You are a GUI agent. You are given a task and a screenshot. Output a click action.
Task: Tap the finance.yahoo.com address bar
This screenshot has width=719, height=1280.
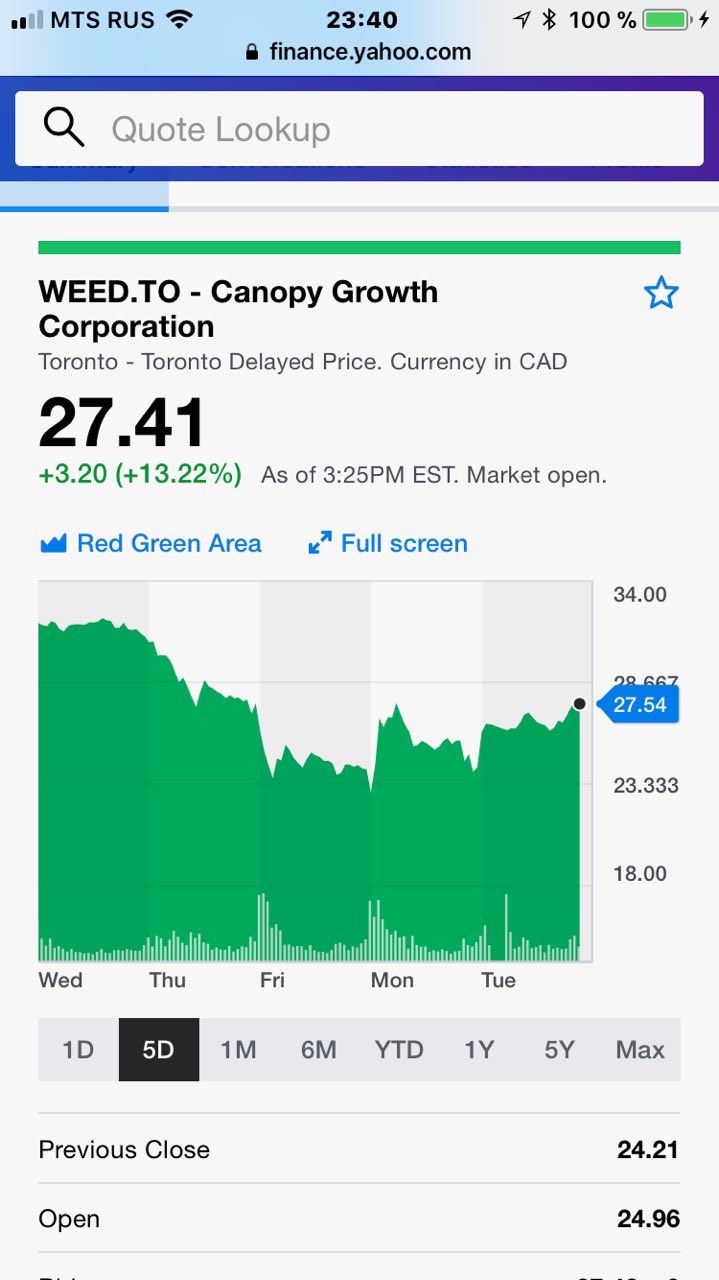[x=359, y=52]
